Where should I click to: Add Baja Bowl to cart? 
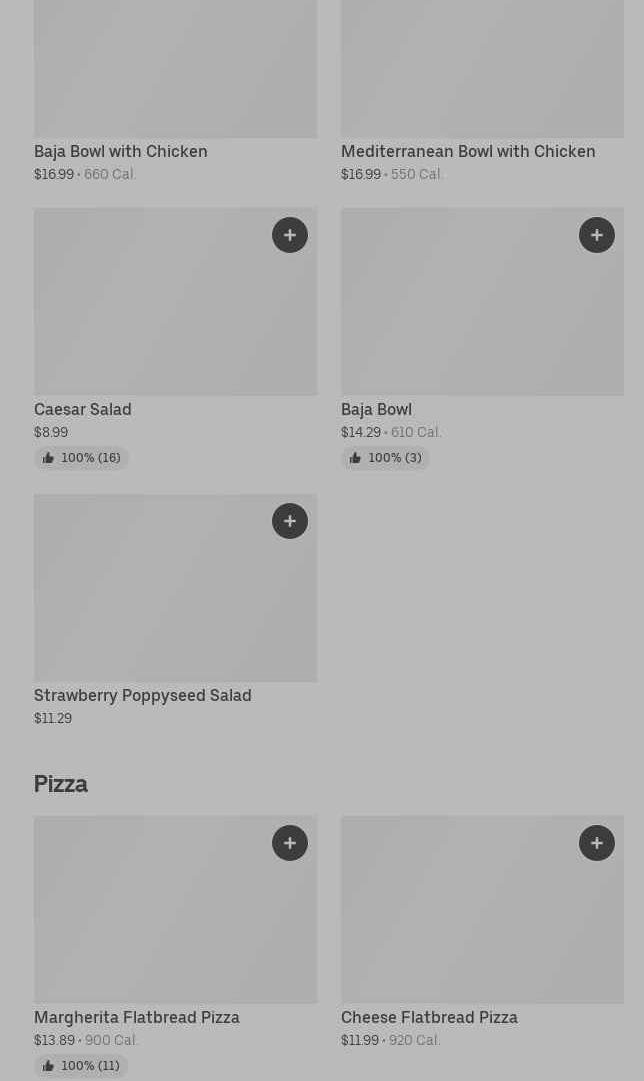[597, 235]
